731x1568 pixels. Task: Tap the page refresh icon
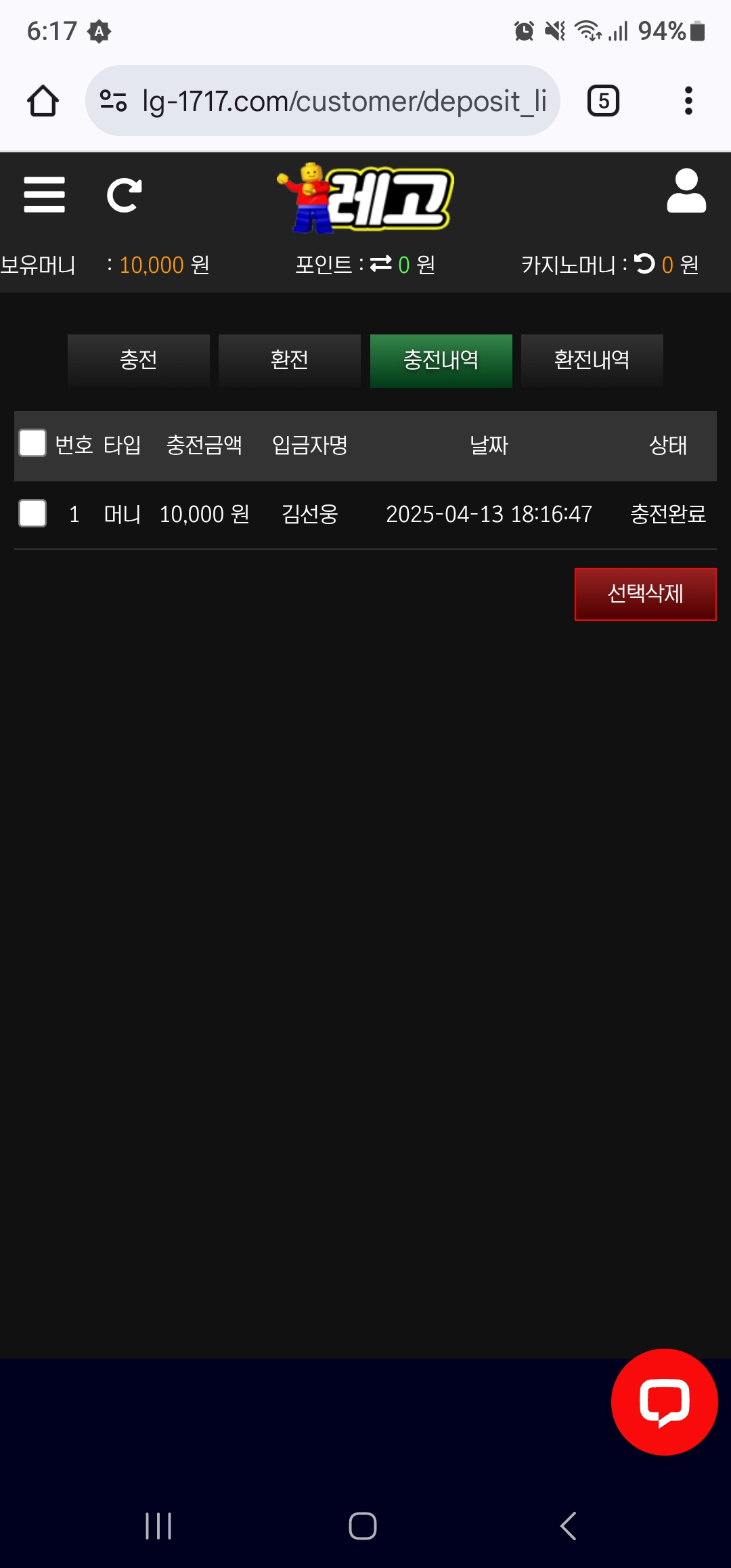[125, 195]
